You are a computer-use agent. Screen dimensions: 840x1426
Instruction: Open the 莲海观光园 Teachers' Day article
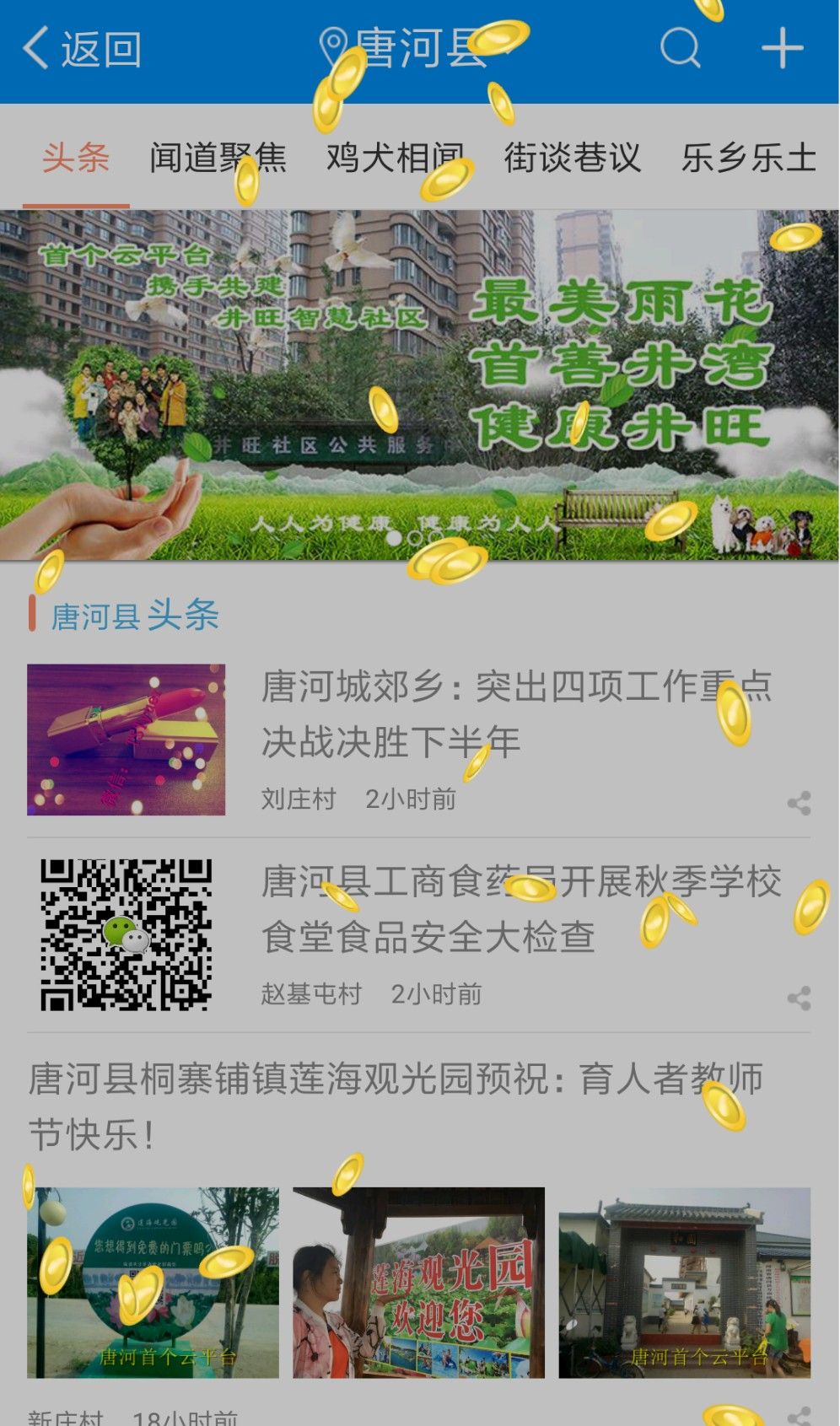pyautogui.click(x=396, y=1106)
